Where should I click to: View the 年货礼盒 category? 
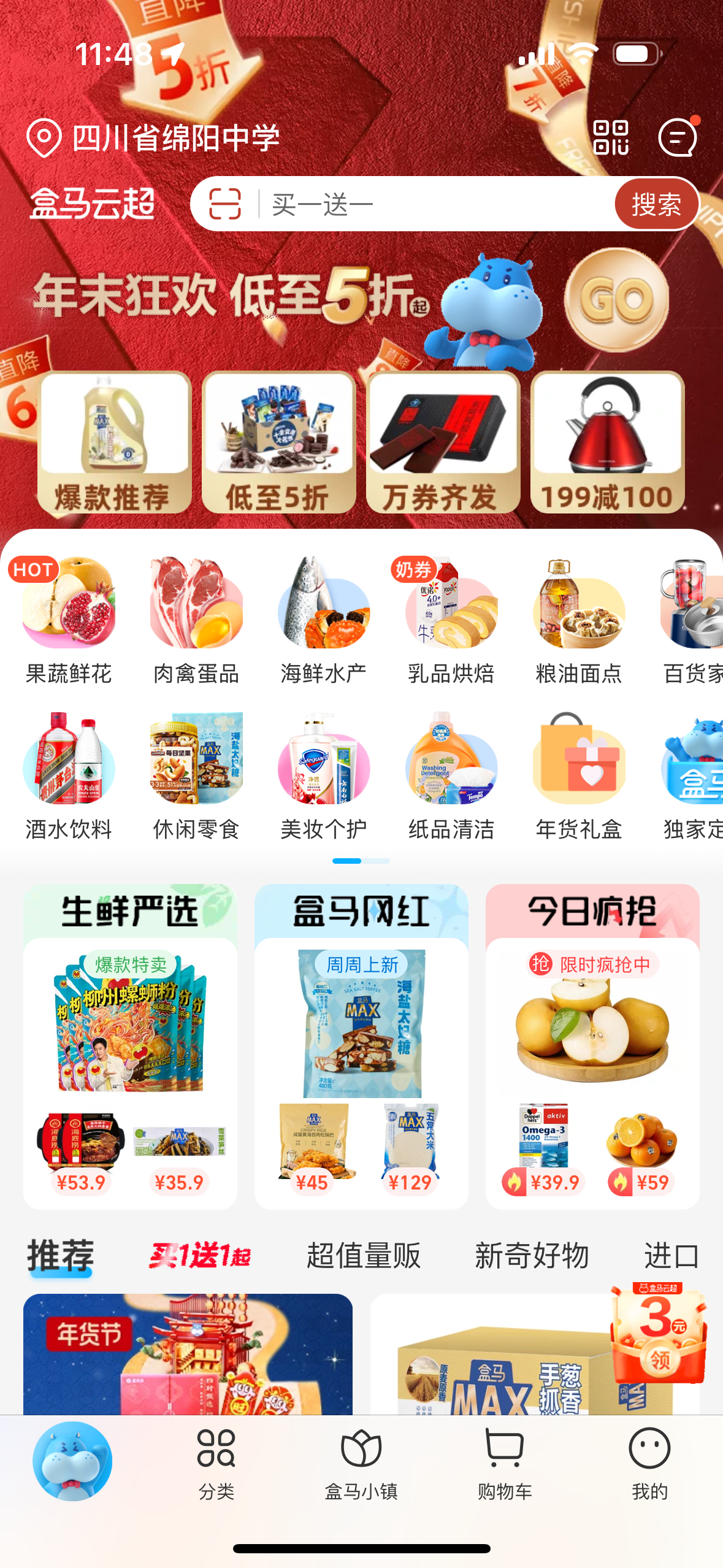(x=579, y=776)
